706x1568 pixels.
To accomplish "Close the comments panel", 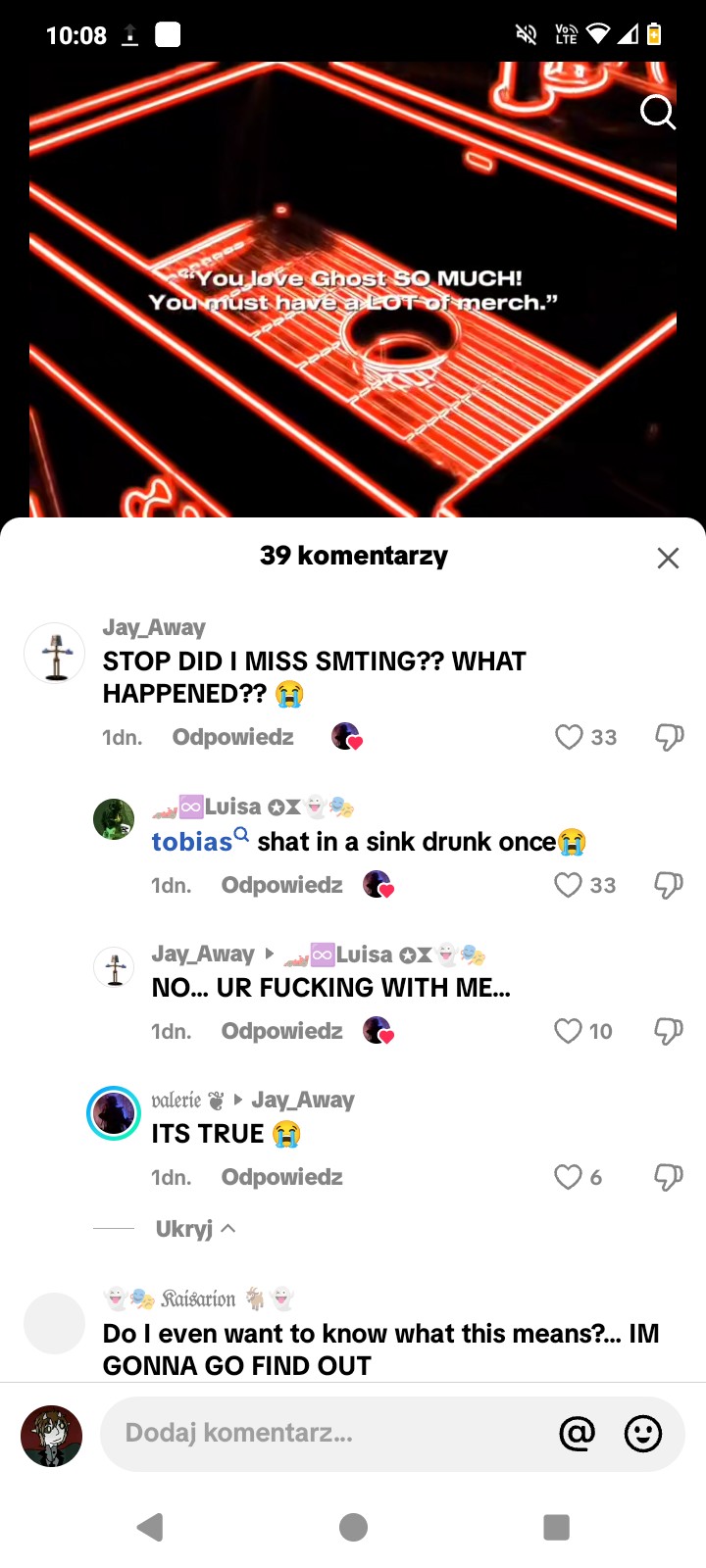I will pyautogui.click(x=668, y=558).
